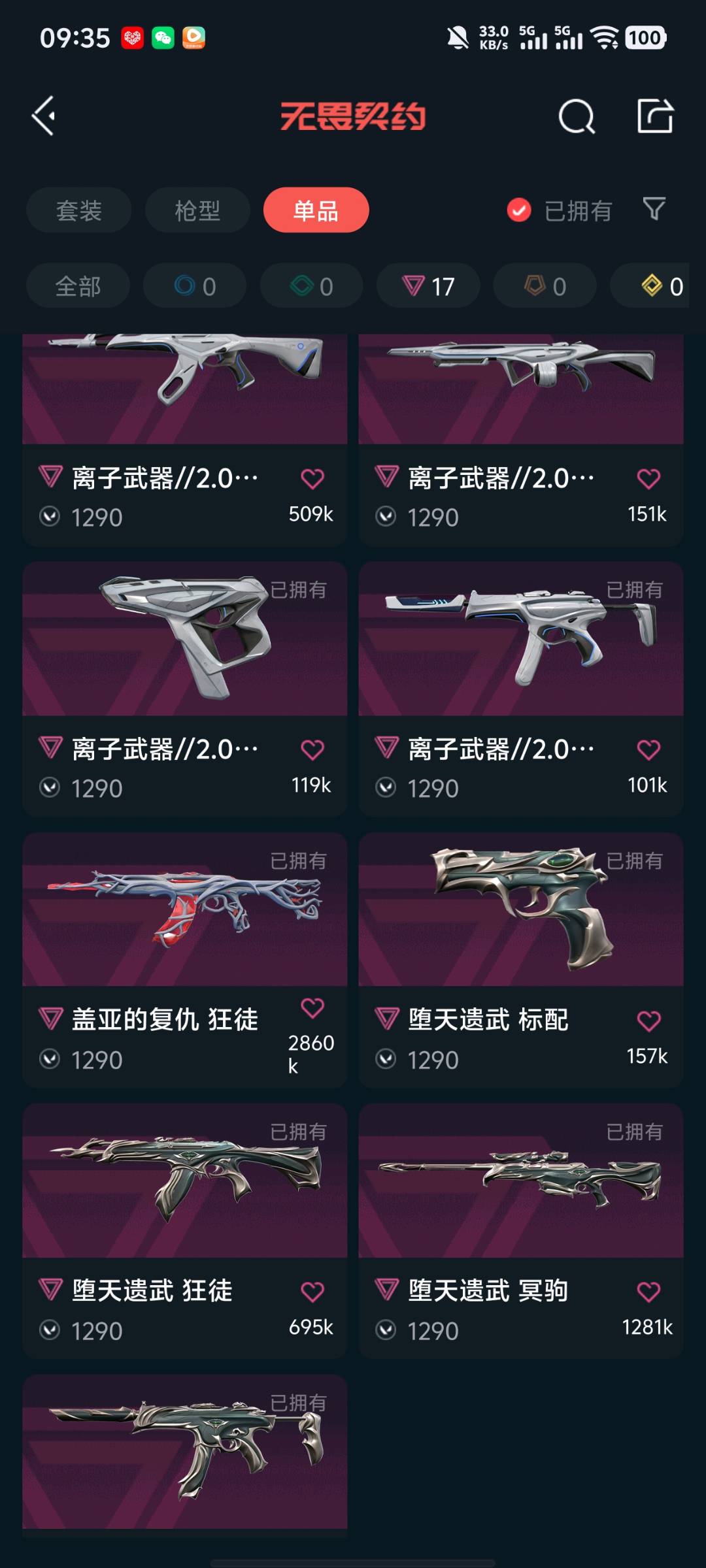Image resolution: width=706 pixels, height=1568 pixels.
Task: Like the 离子武器 skin with 509k likes
Action: tap(312, 479)
